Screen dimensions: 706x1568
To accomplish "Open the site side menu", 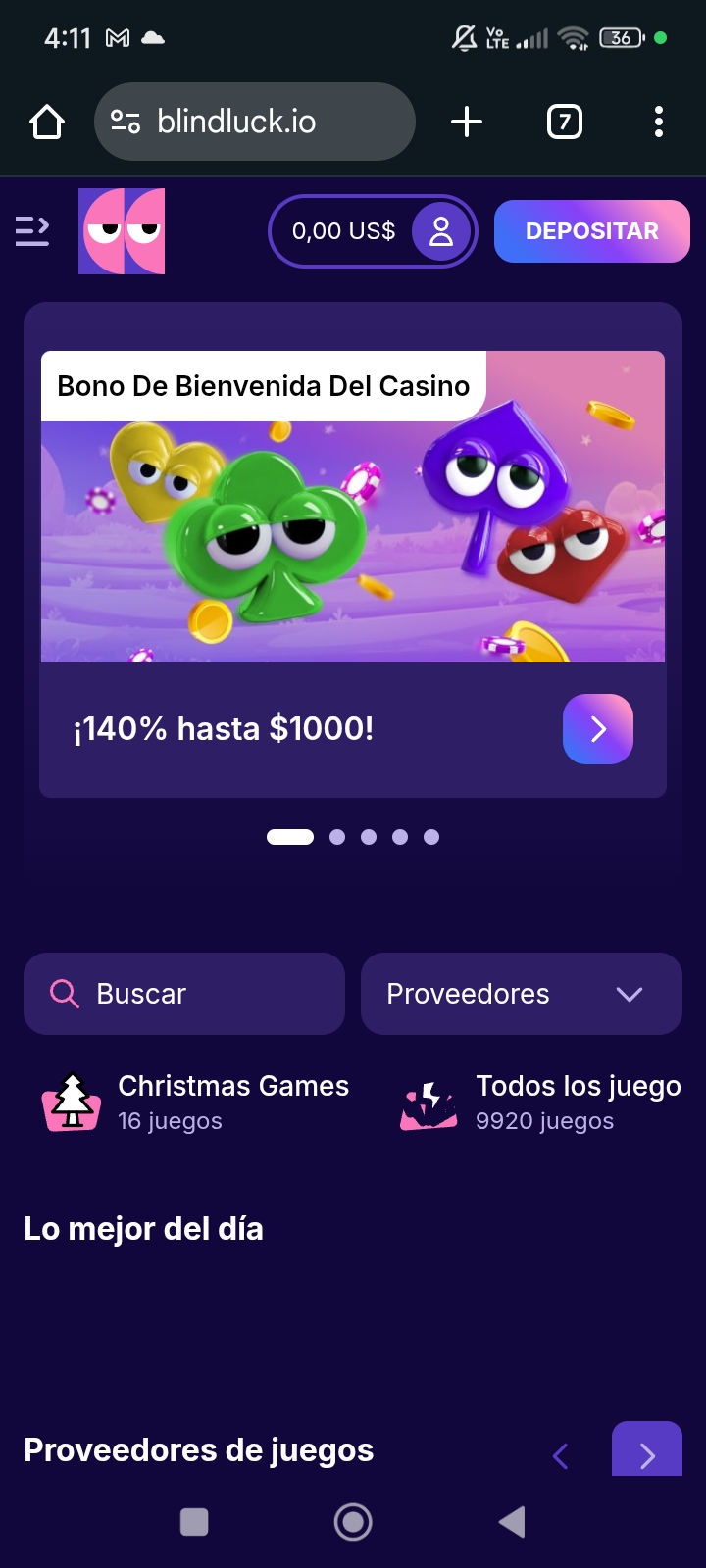I will click(32, 231).
